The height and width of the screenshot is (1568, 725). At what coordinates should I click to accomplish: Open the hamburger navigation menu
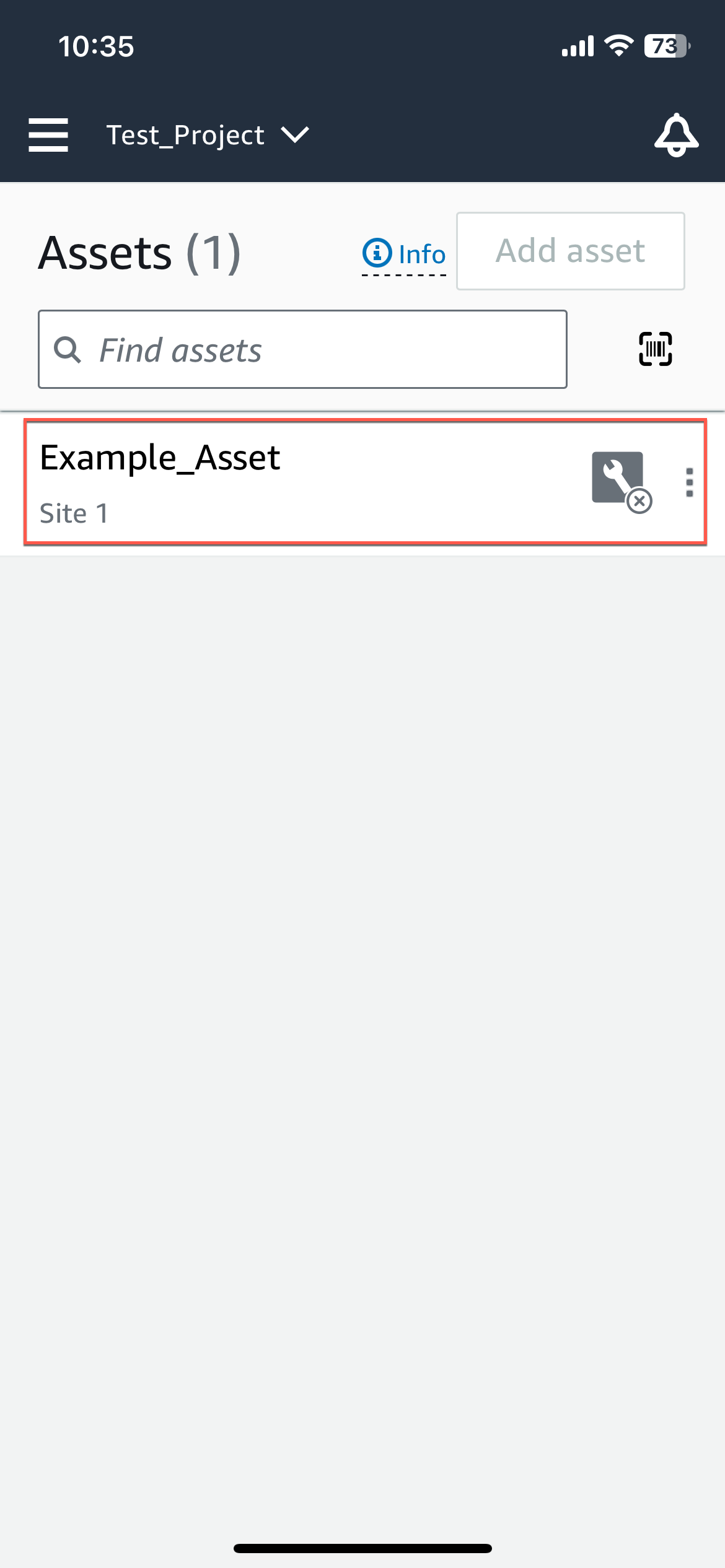click(x=48, y=135)
